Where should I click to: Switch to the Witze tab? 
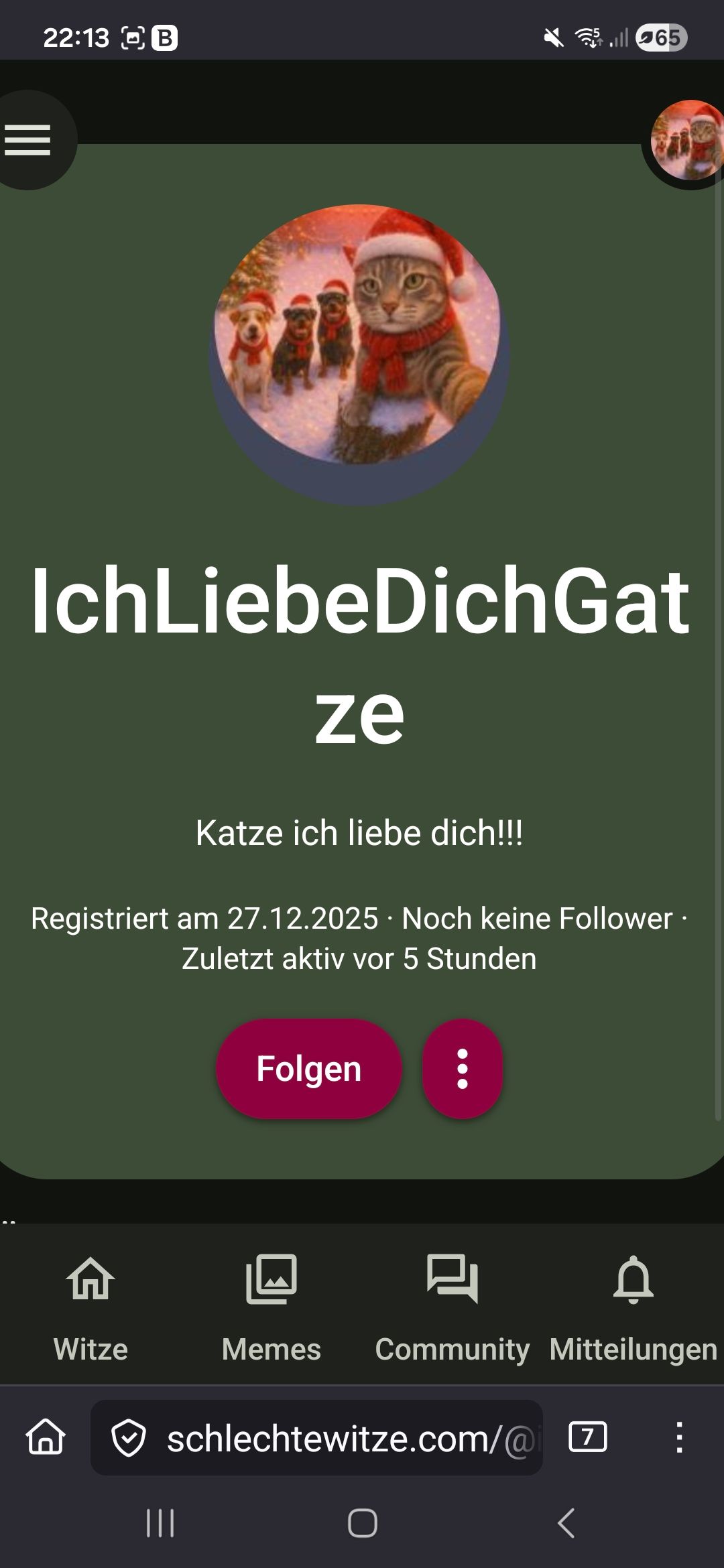point(90,1307)
